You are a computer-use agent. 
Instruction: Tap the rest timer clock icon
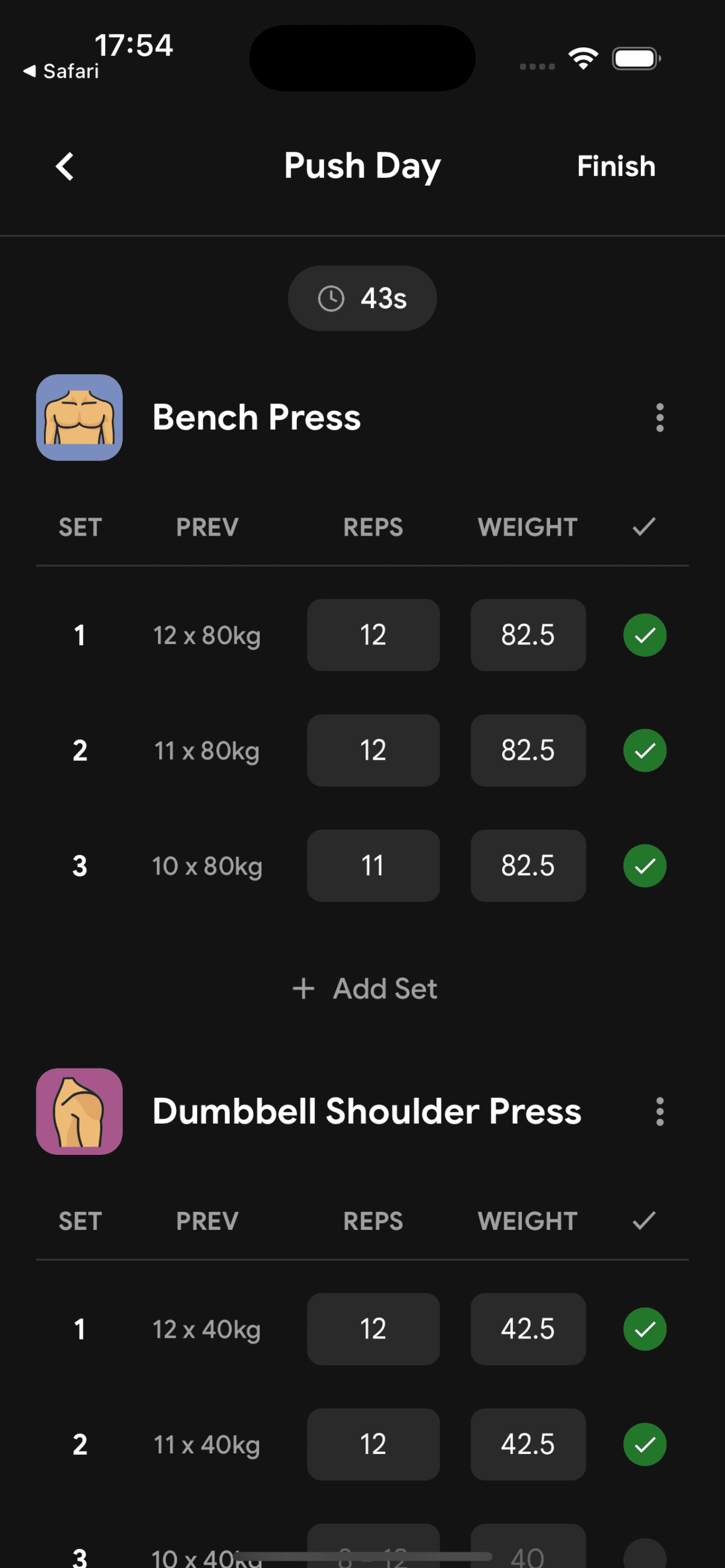[331, 298]
